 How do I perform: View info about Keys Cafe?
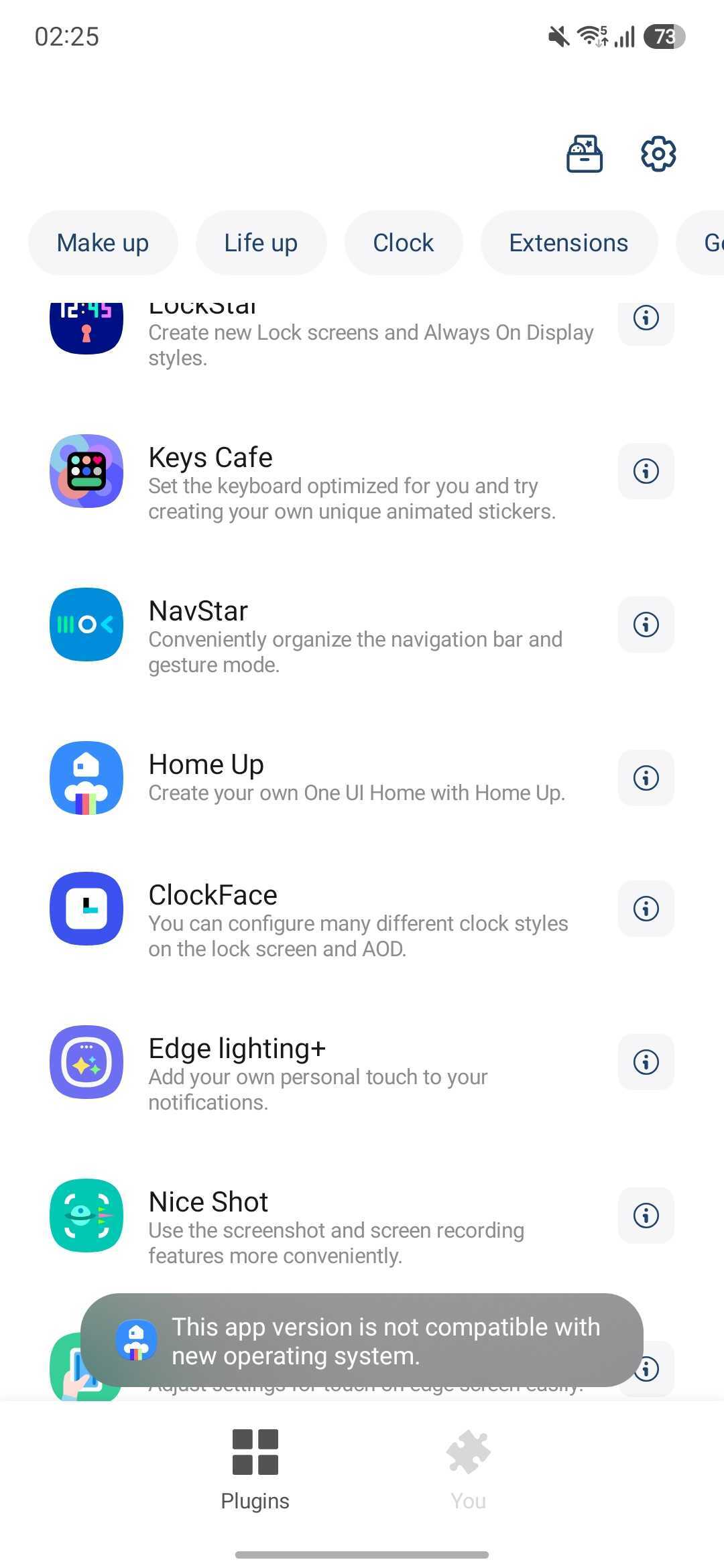pos(645,471)
